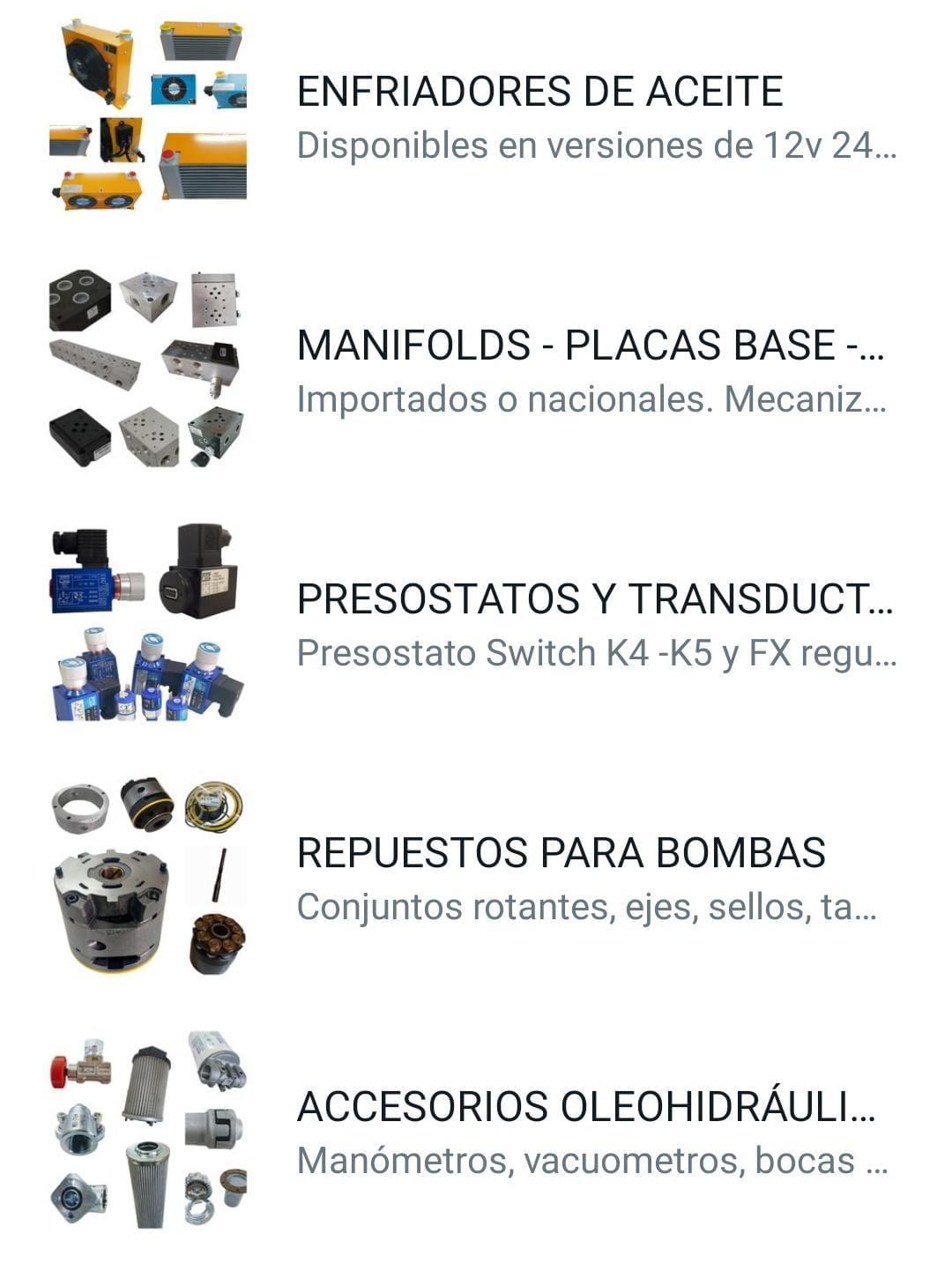This screenshot has height=1263, width=952.
Task: Open the ENFRIADORES DE ACEITE catalog item
Action: (x=539, y=92)
